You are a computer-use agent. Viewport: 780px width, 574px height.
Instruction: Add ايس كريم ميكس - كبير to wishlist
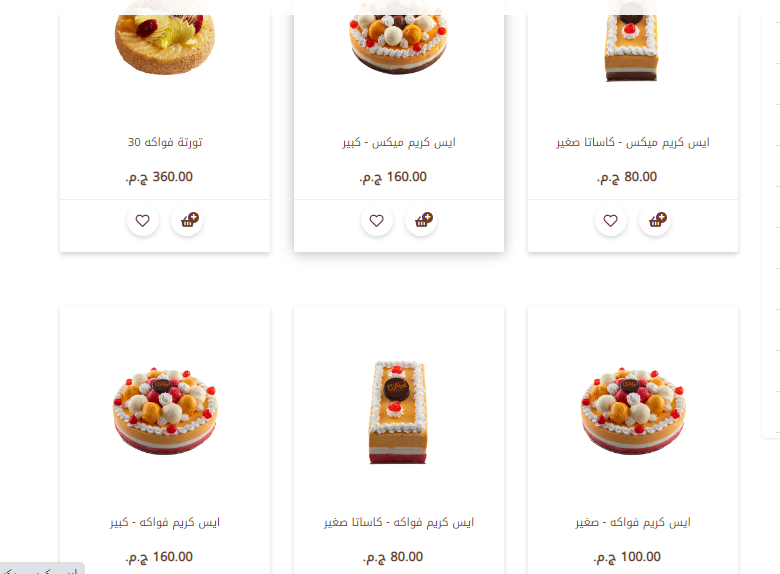(376, 221)
